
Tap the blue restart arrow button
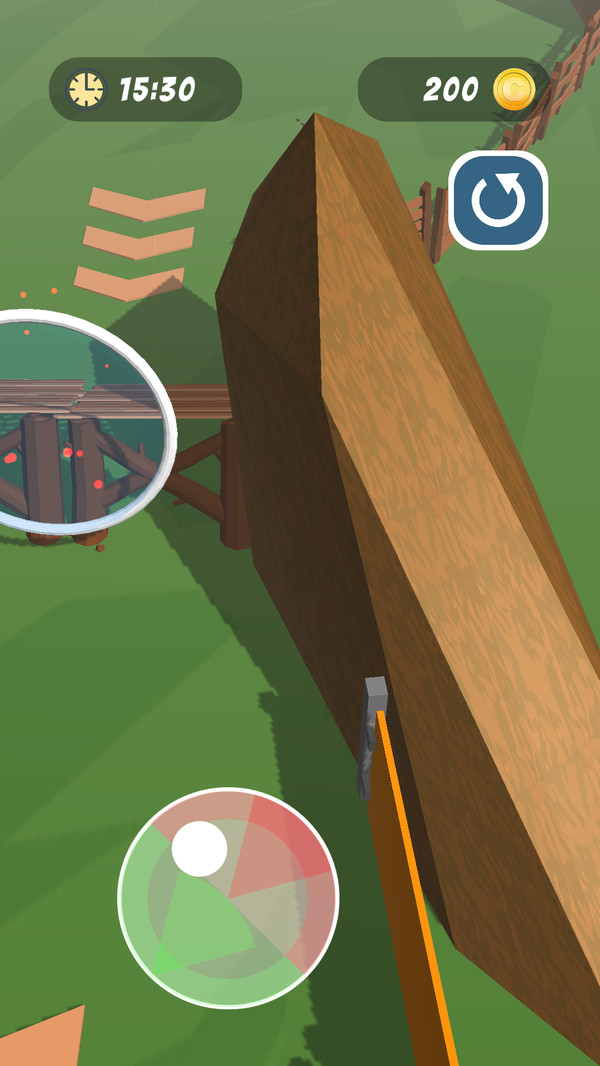click(x=498, y=200)
